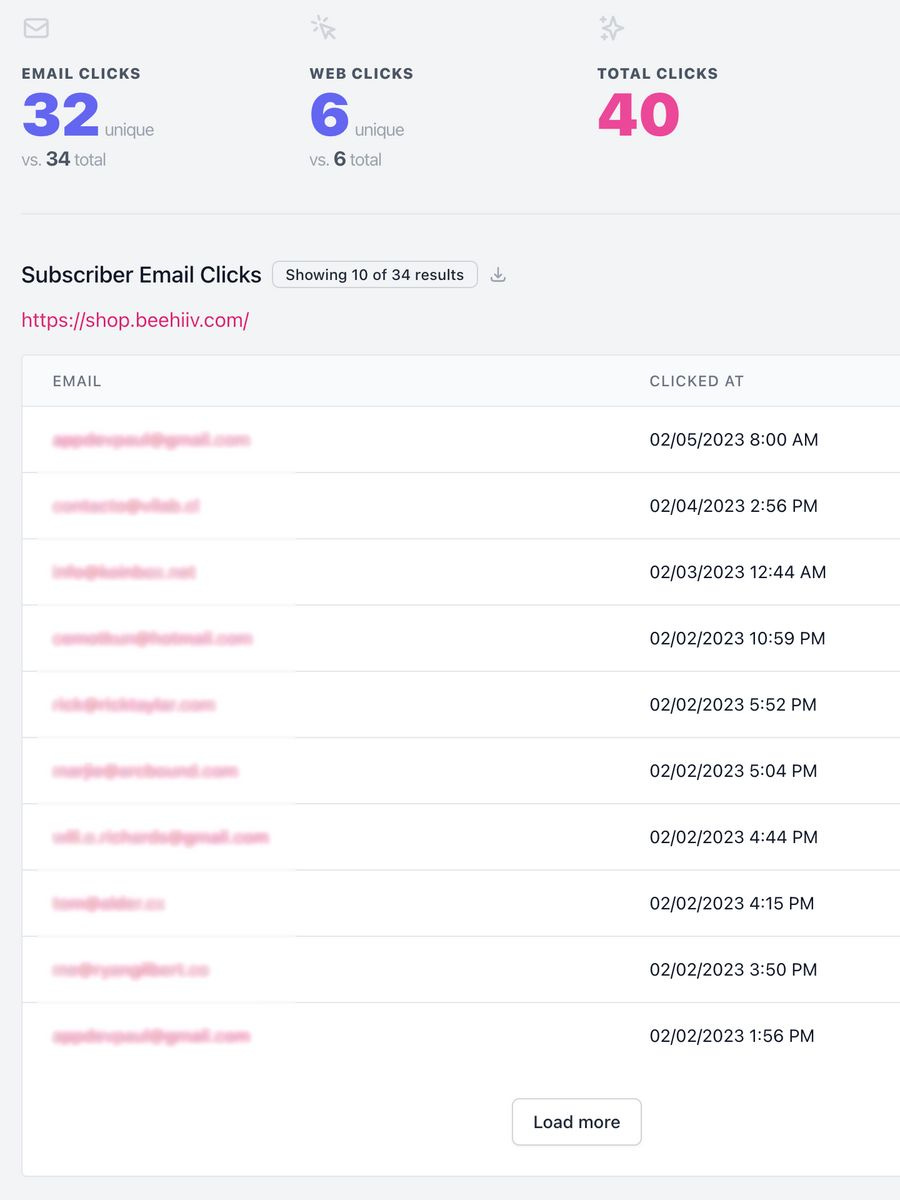The image size is (900, 1200).
Task: Open subscriber email clicked 02/03/2023 12:44 AM
Action: tap(124, 572)
